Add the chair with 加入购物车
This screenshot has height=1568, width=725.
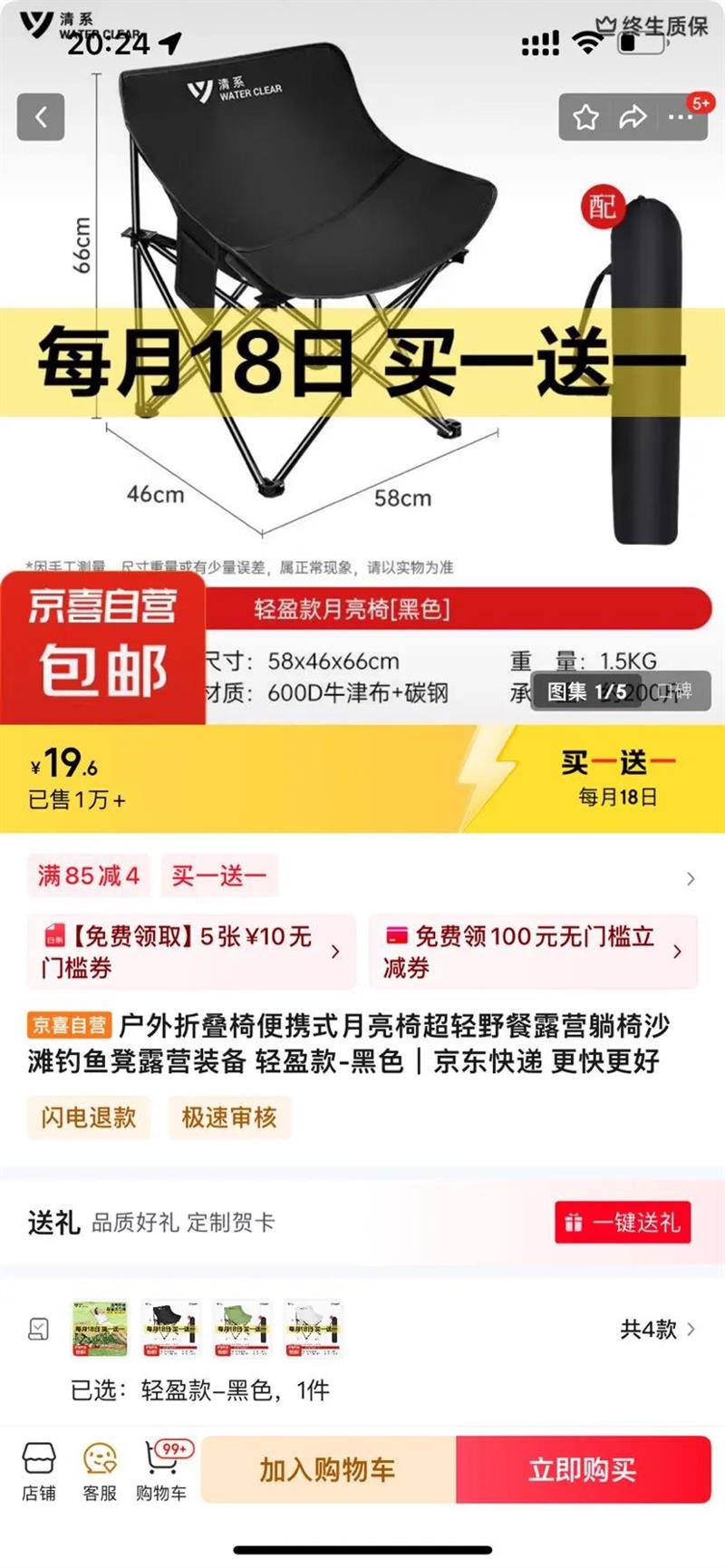(328, 1469)
